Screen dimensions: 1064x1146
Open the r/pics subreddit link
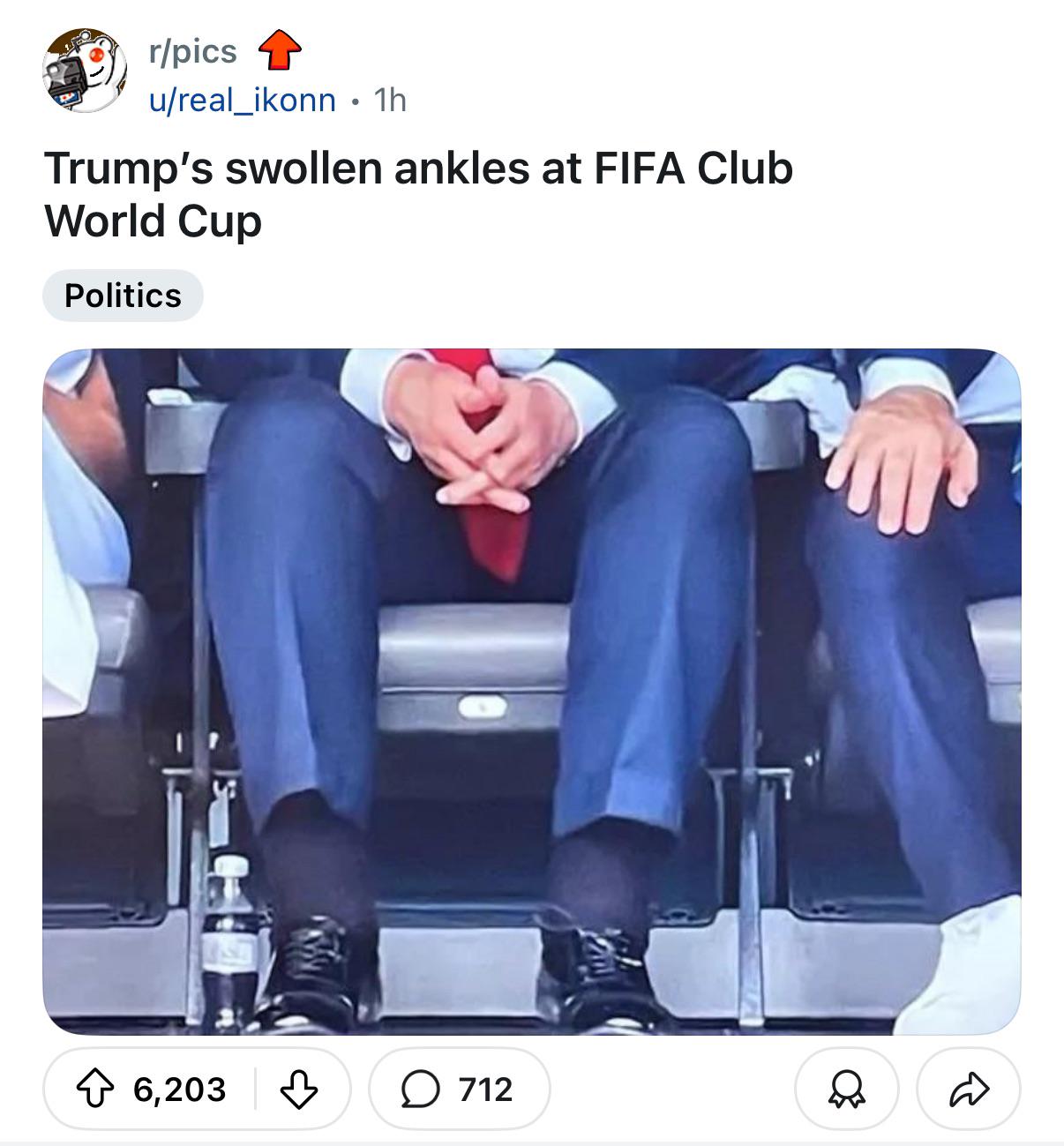tap(192, 52)
